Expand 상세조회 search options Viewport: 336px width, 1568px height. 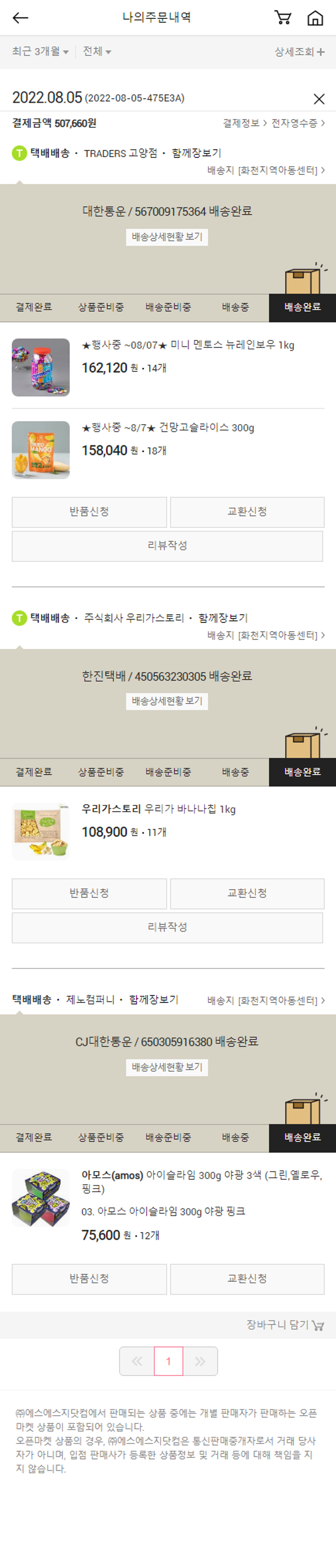299,52
